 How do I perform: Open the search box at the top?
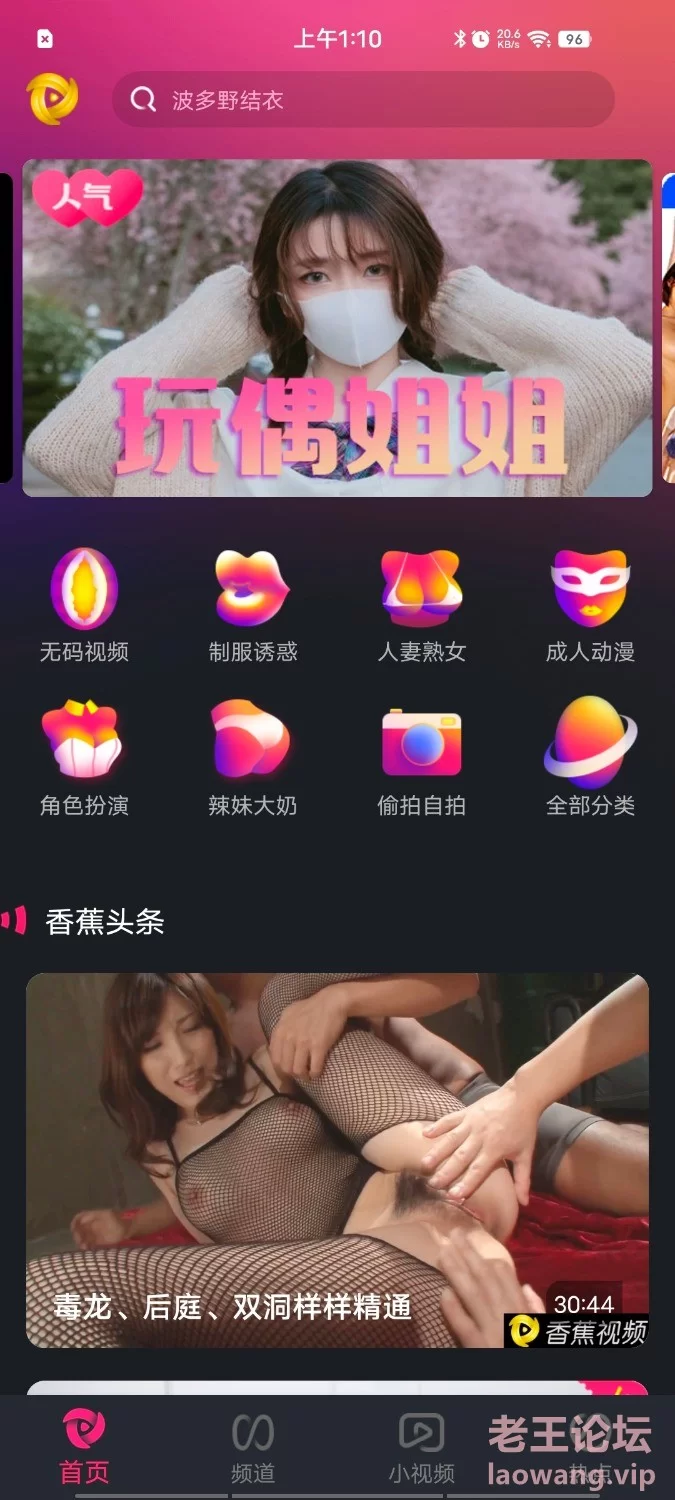(x=362, y=99)
